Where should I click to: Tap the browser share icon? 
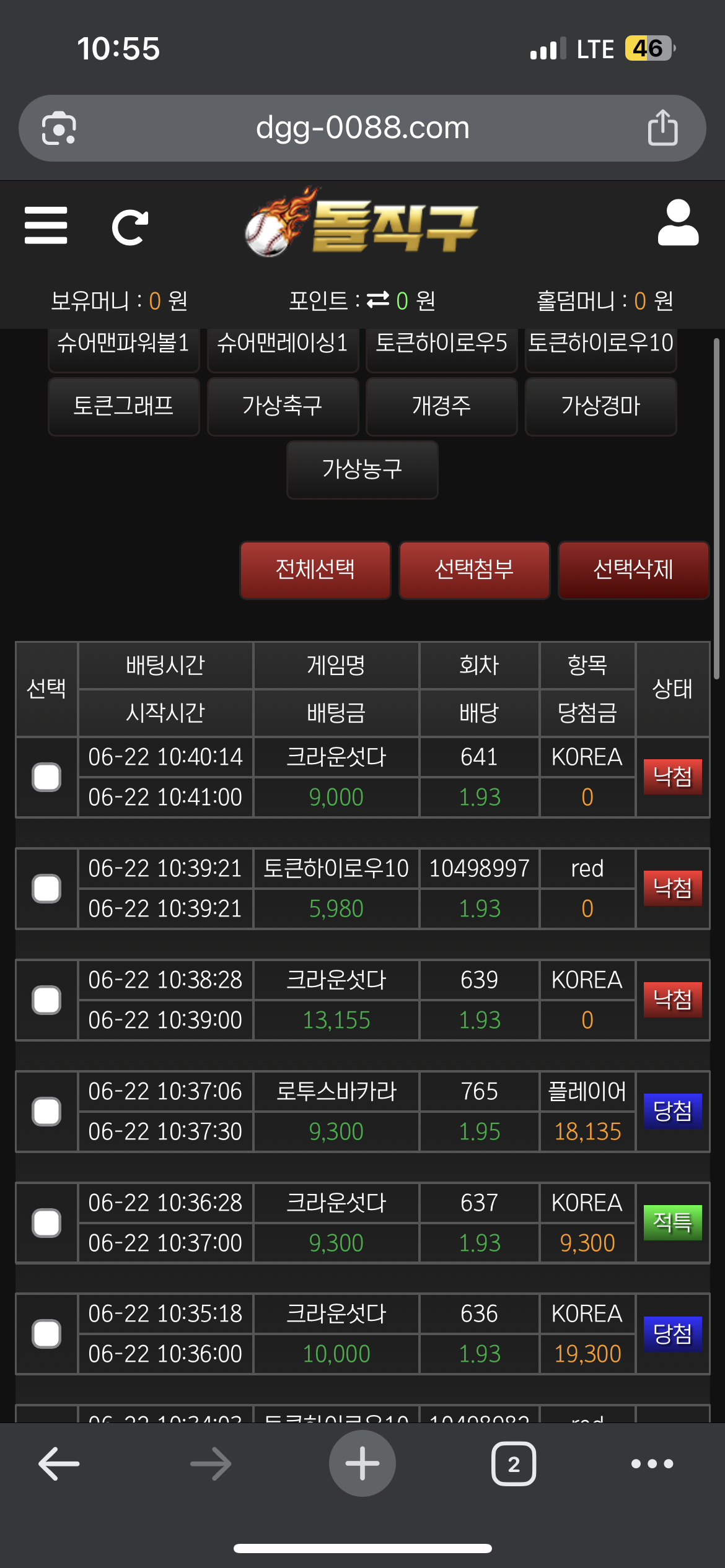(x=662, y=128)
